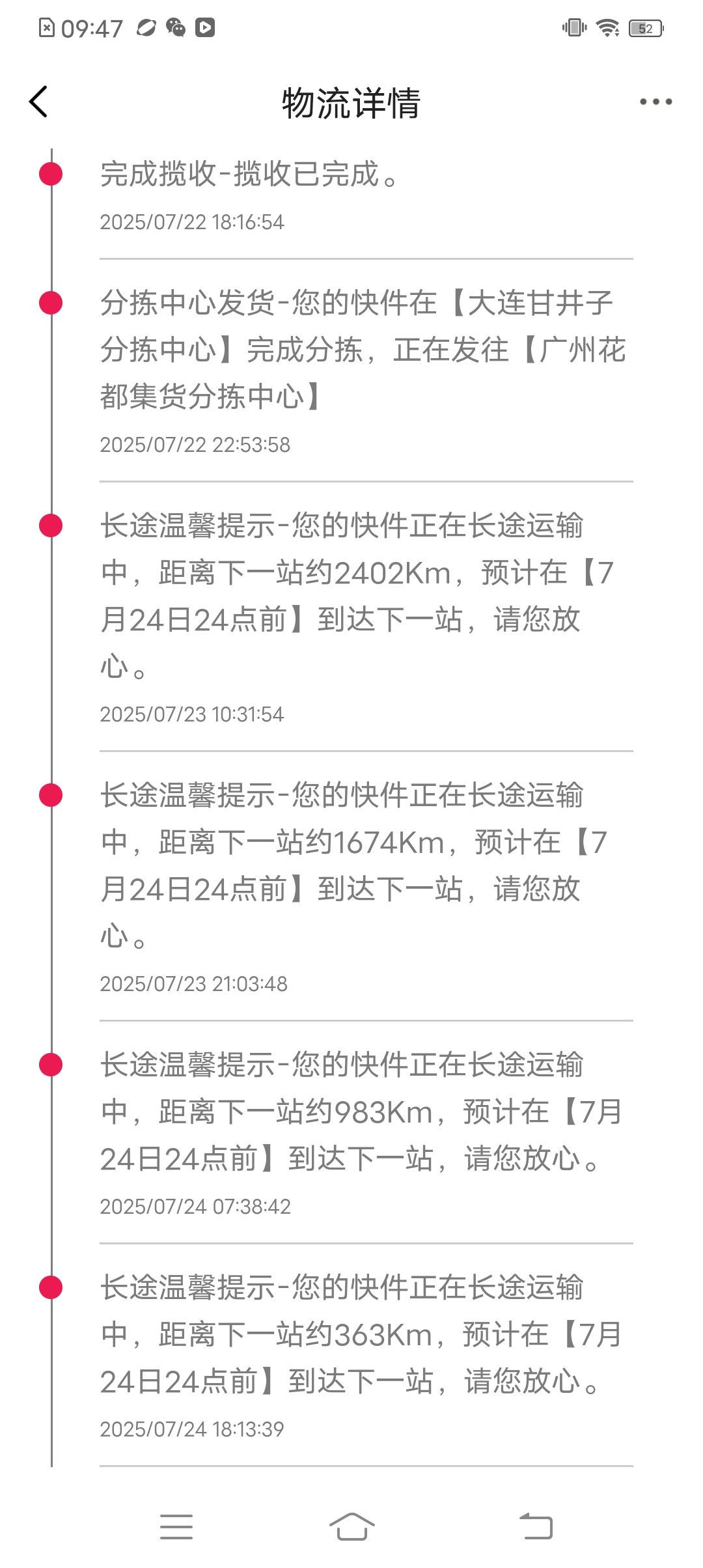Go back from the 物流详情 page
Image resolution: width=703 pixels, height=1568 pixels.
(38, 102)
